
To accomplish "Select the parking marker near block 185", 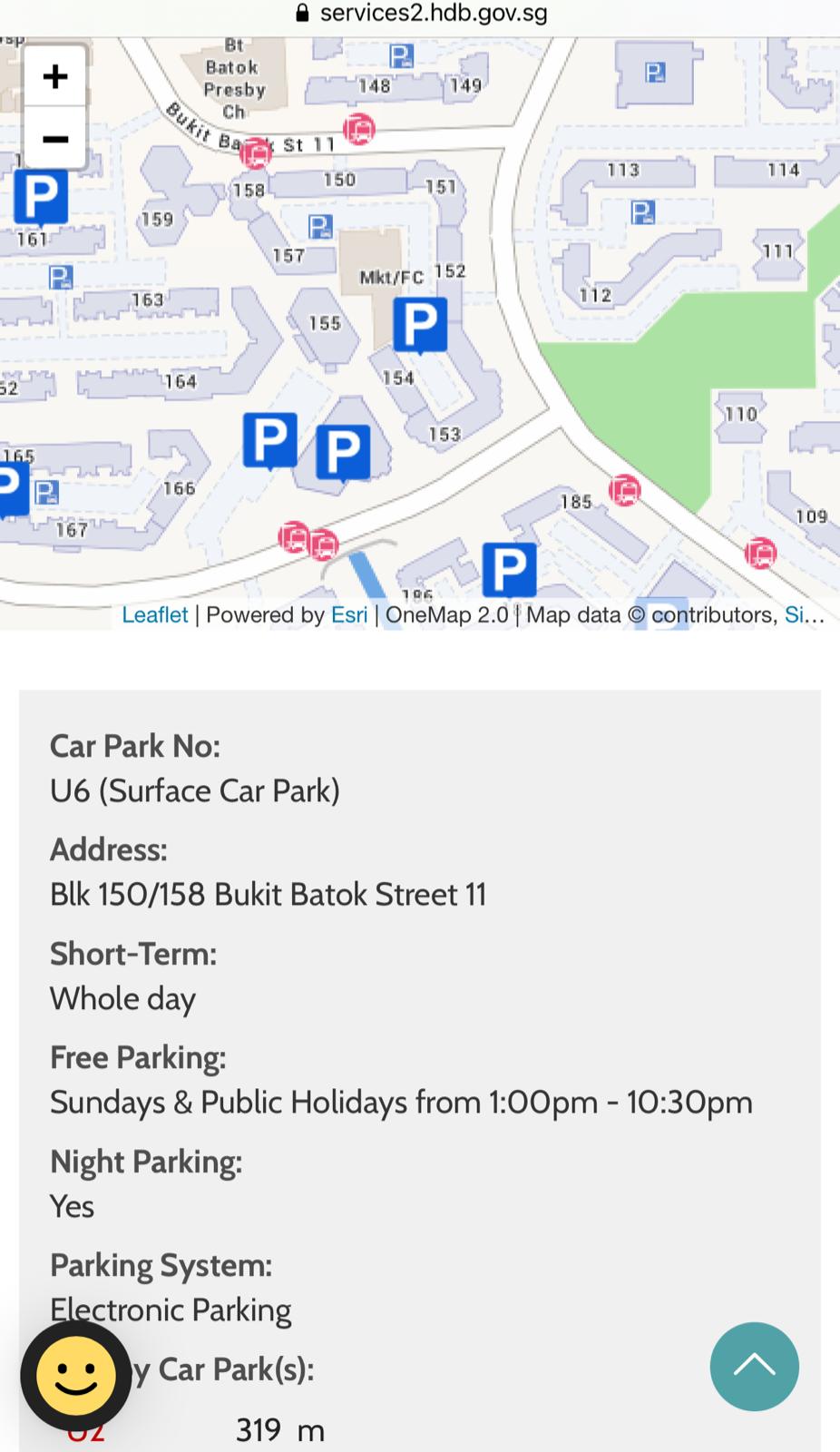I will pos(509,569).
